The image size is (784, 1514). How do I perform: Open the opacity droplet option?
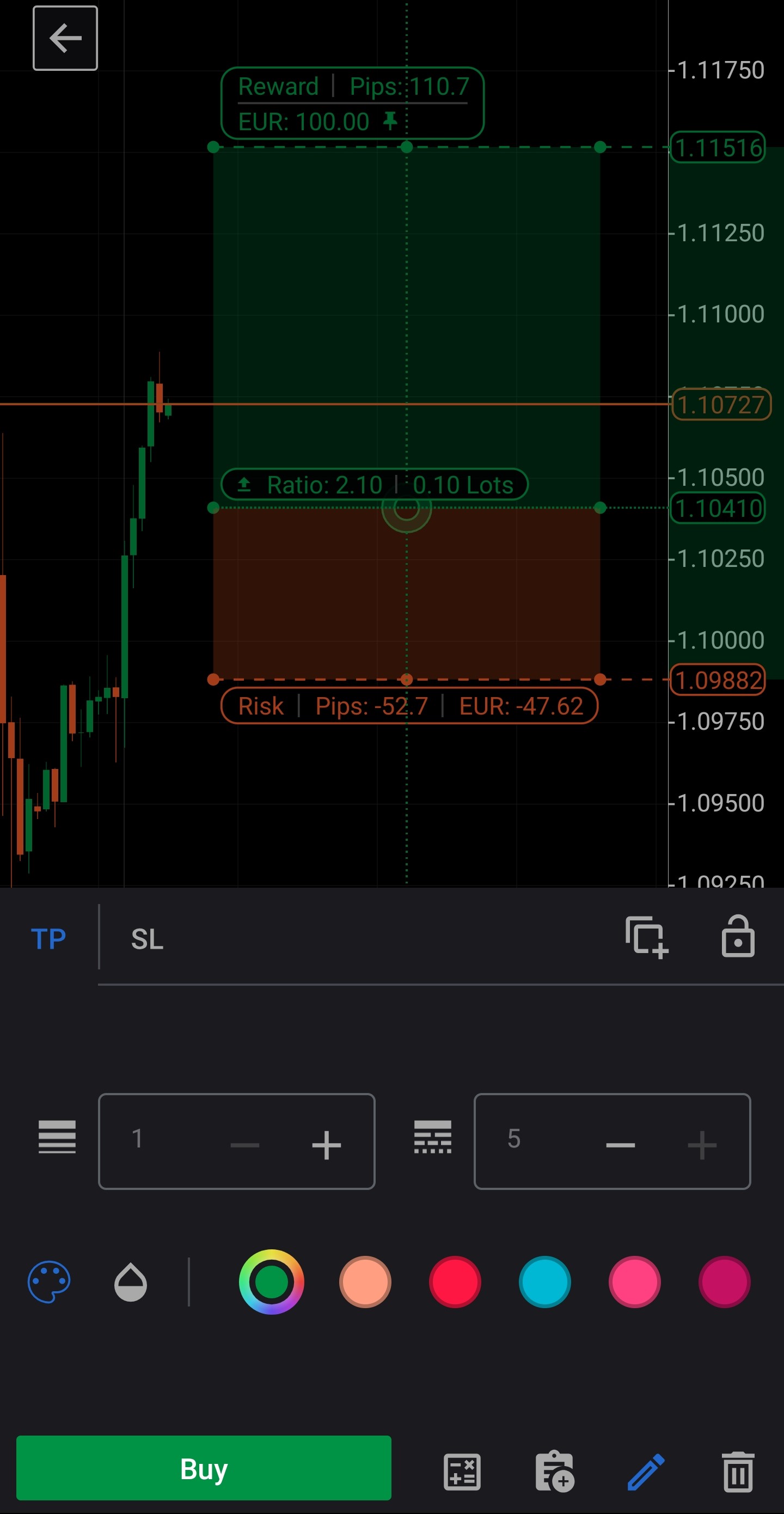tap(131, 1281)
